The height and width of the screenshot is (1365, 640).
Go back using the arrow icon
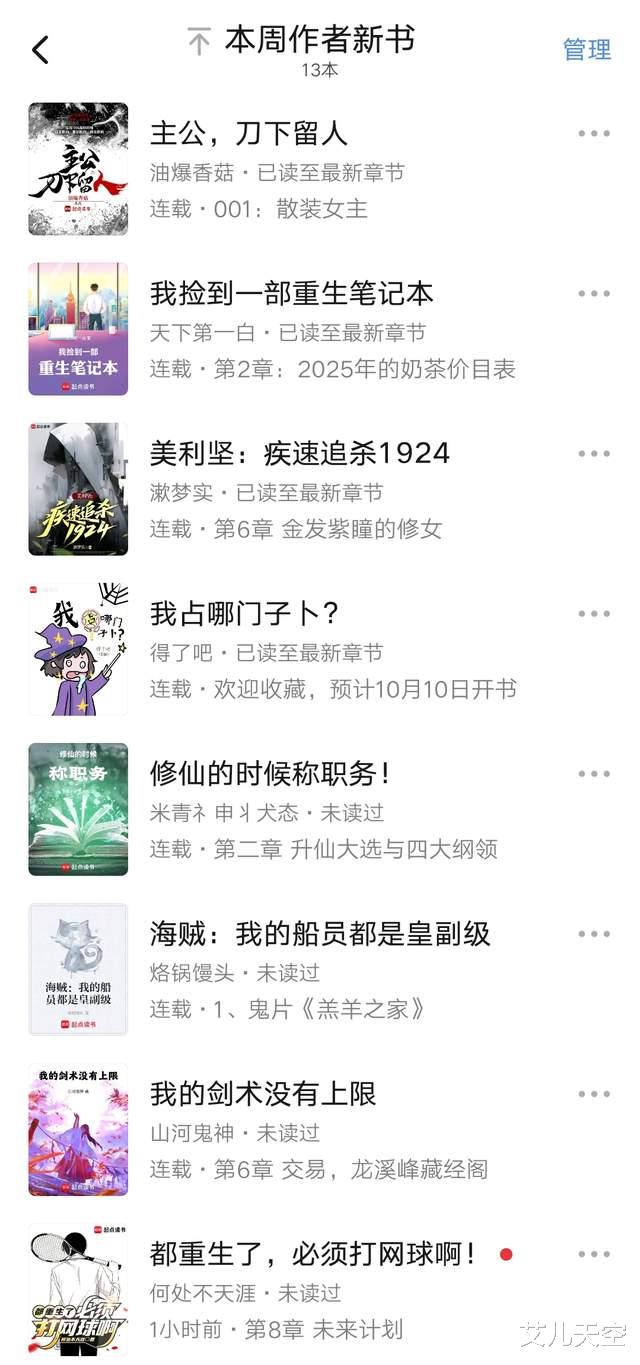pos(40,50)
